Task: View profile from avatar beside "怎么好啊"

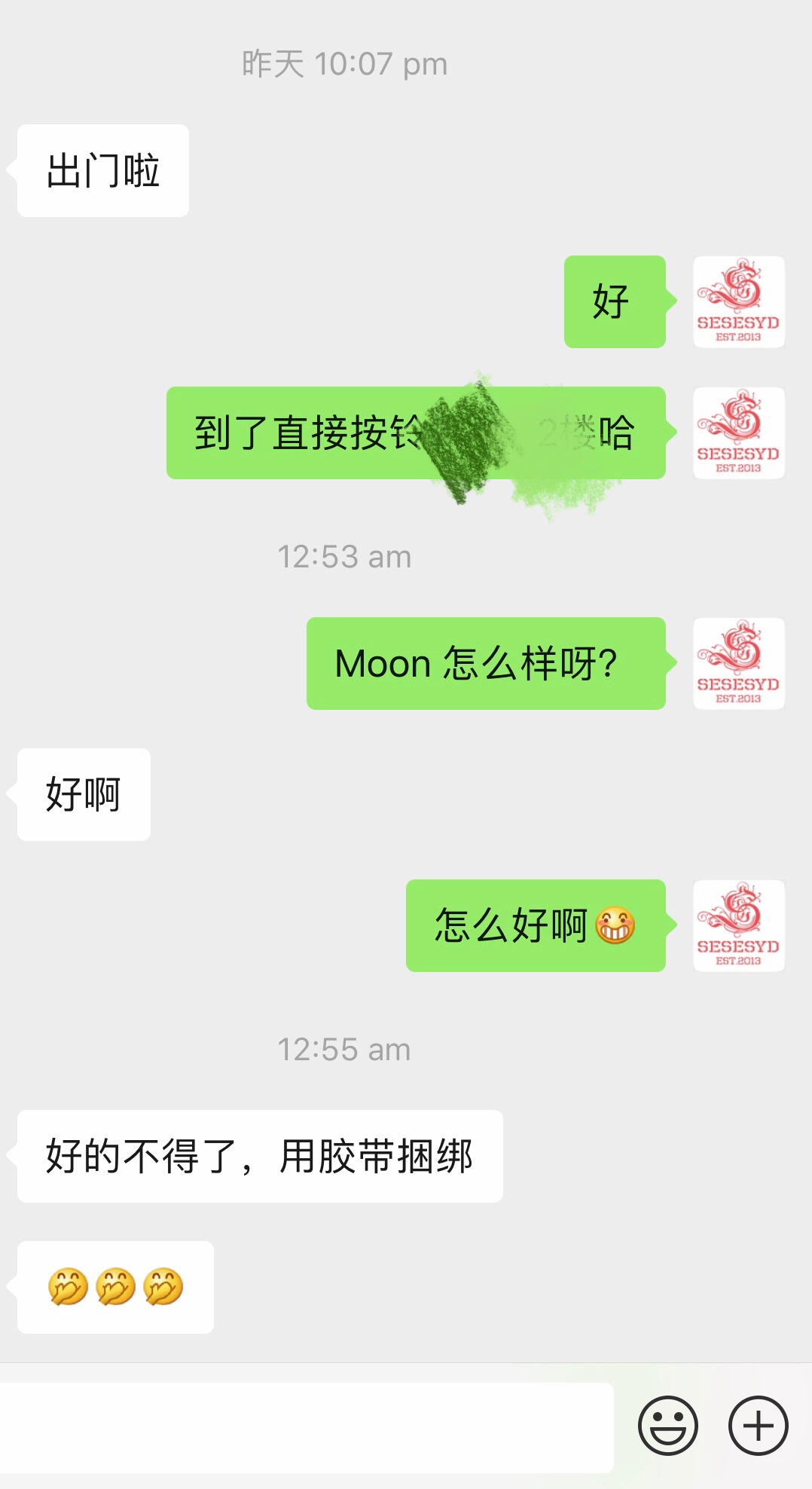Action: pos(738,926)
